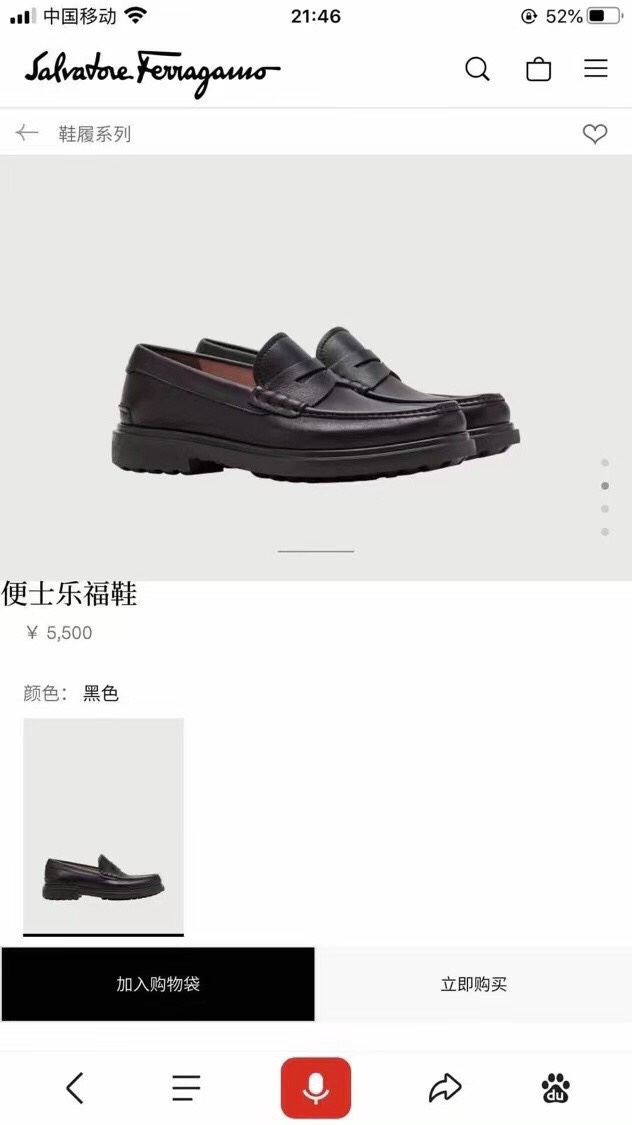This screenshot has height=1125, width=632.
Task: Open the hamburger menu
Action: click(596, 68)
